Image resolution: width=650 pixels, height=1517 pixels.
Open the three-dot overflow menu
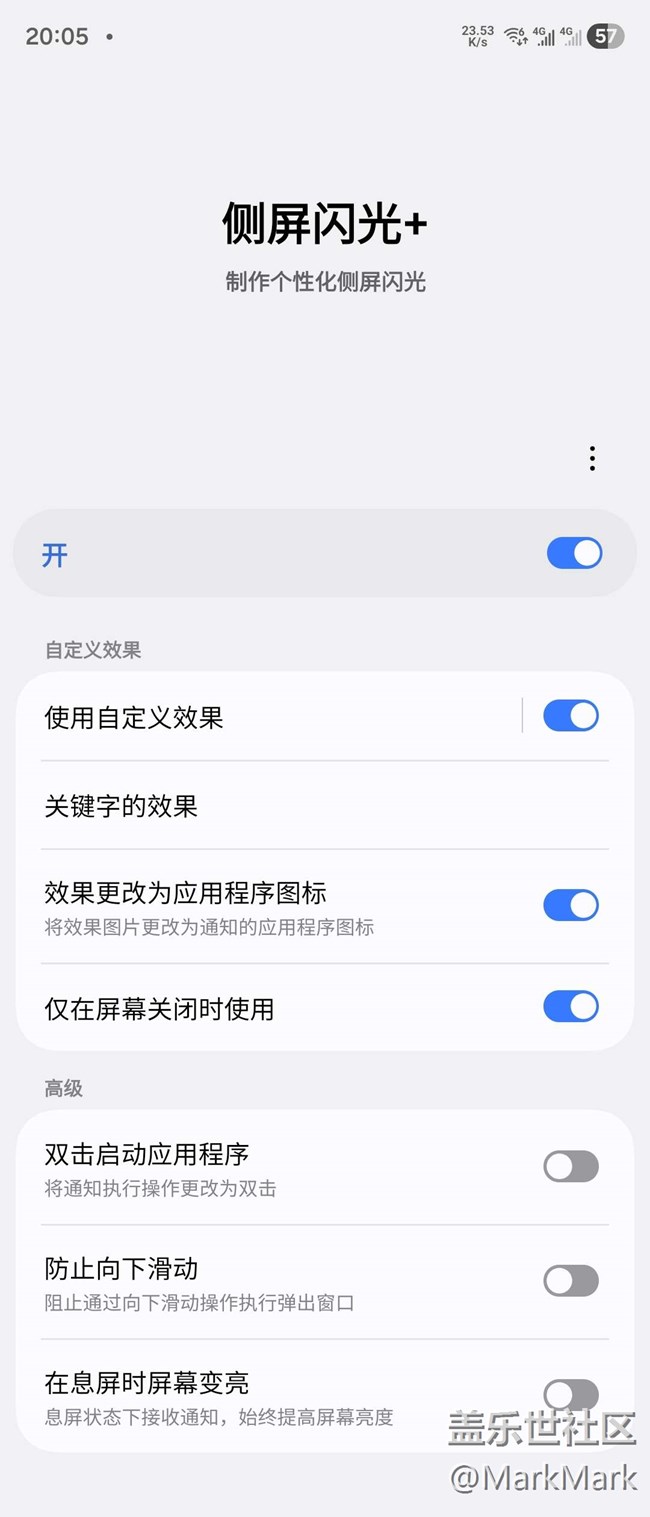click(592, 459)
